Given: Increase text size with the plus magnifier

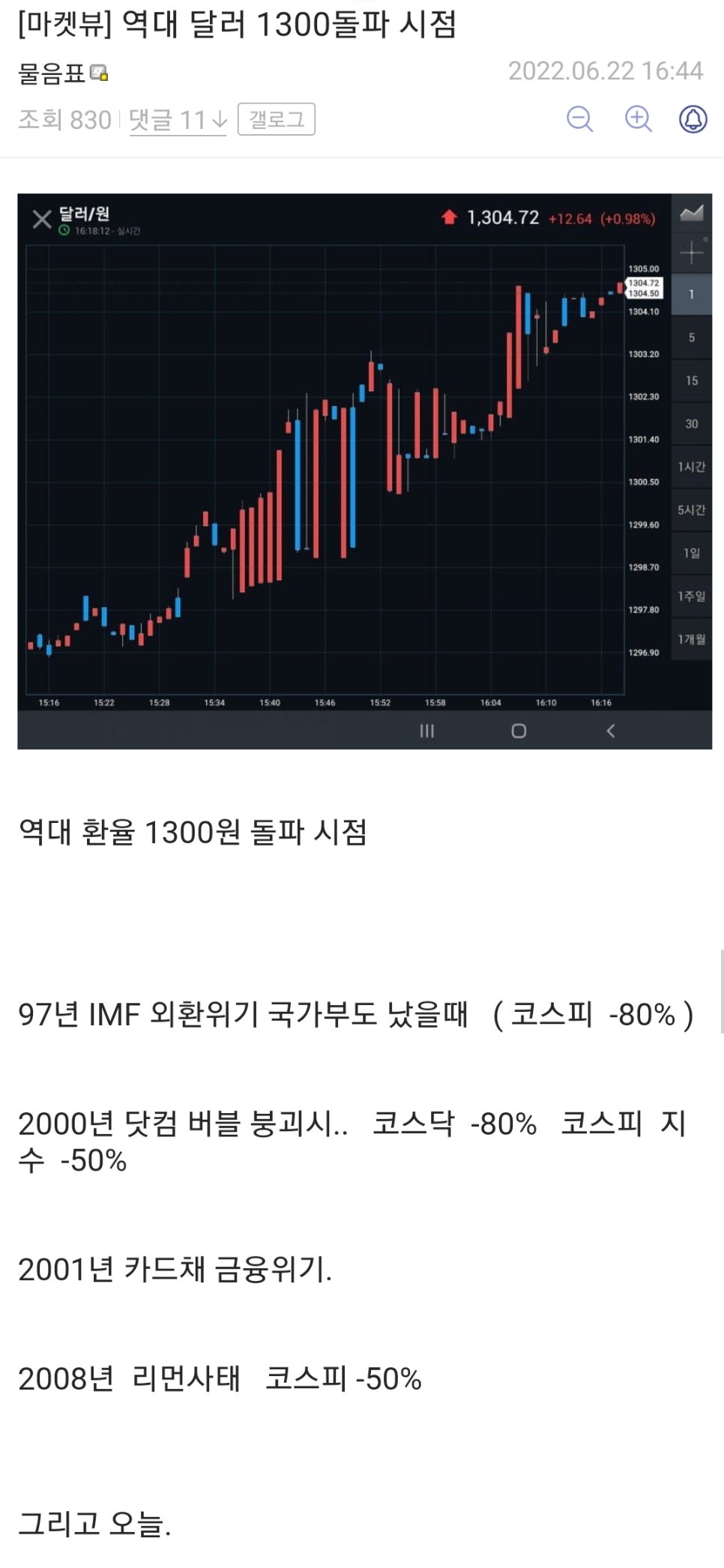Looking at the screenshot, I should (x=638, y=119).
